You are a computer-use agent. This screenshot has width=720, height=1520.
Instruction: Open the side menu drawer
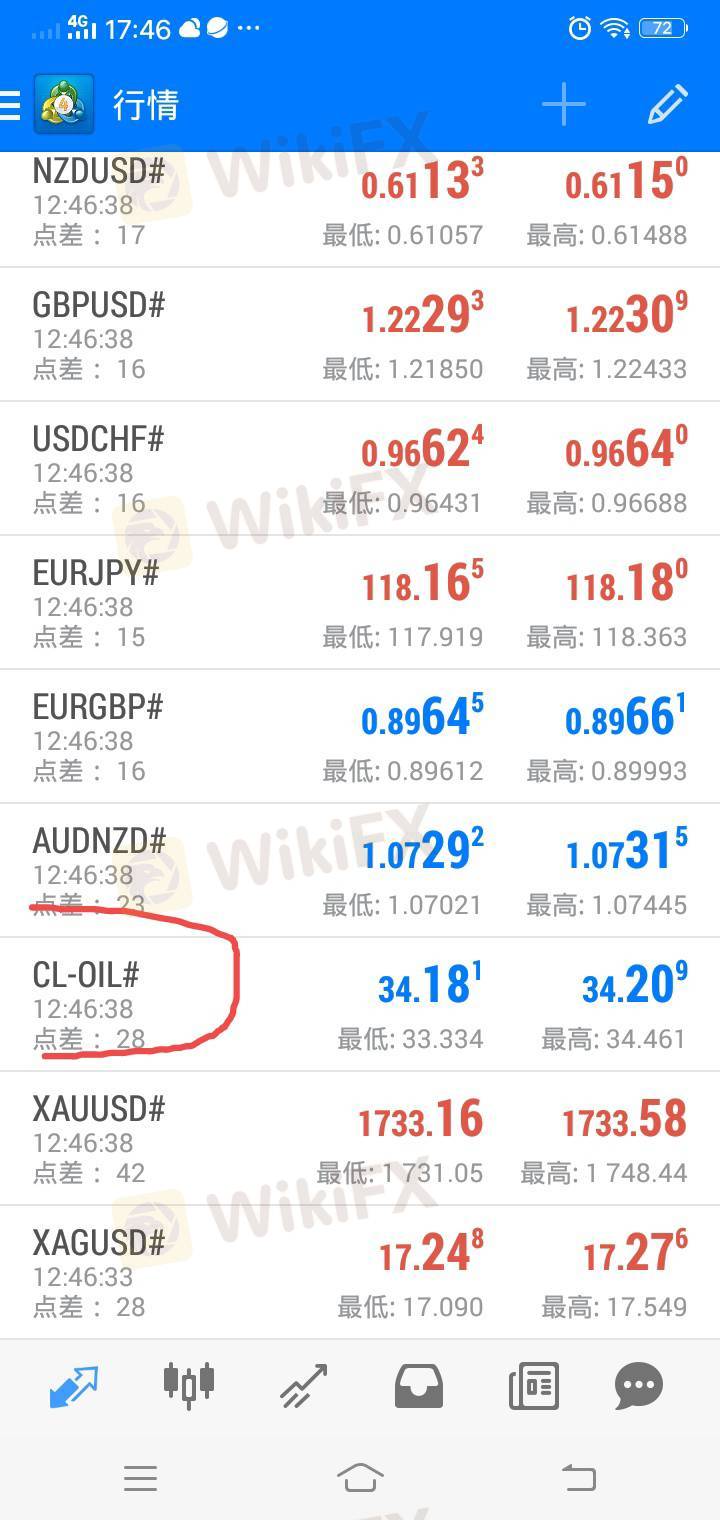tap(10, 105)
